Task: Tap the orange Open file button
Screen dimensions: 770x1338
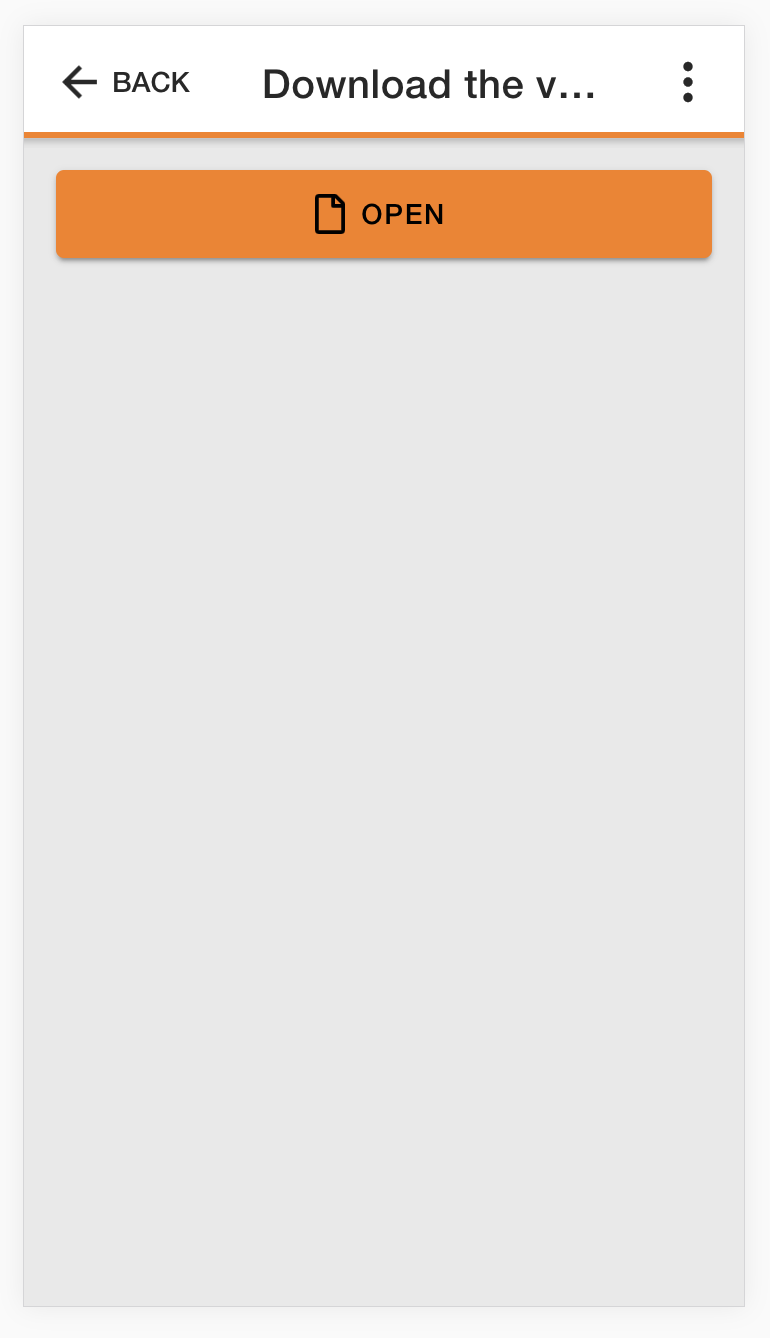Action: click(x=384, y=214)
